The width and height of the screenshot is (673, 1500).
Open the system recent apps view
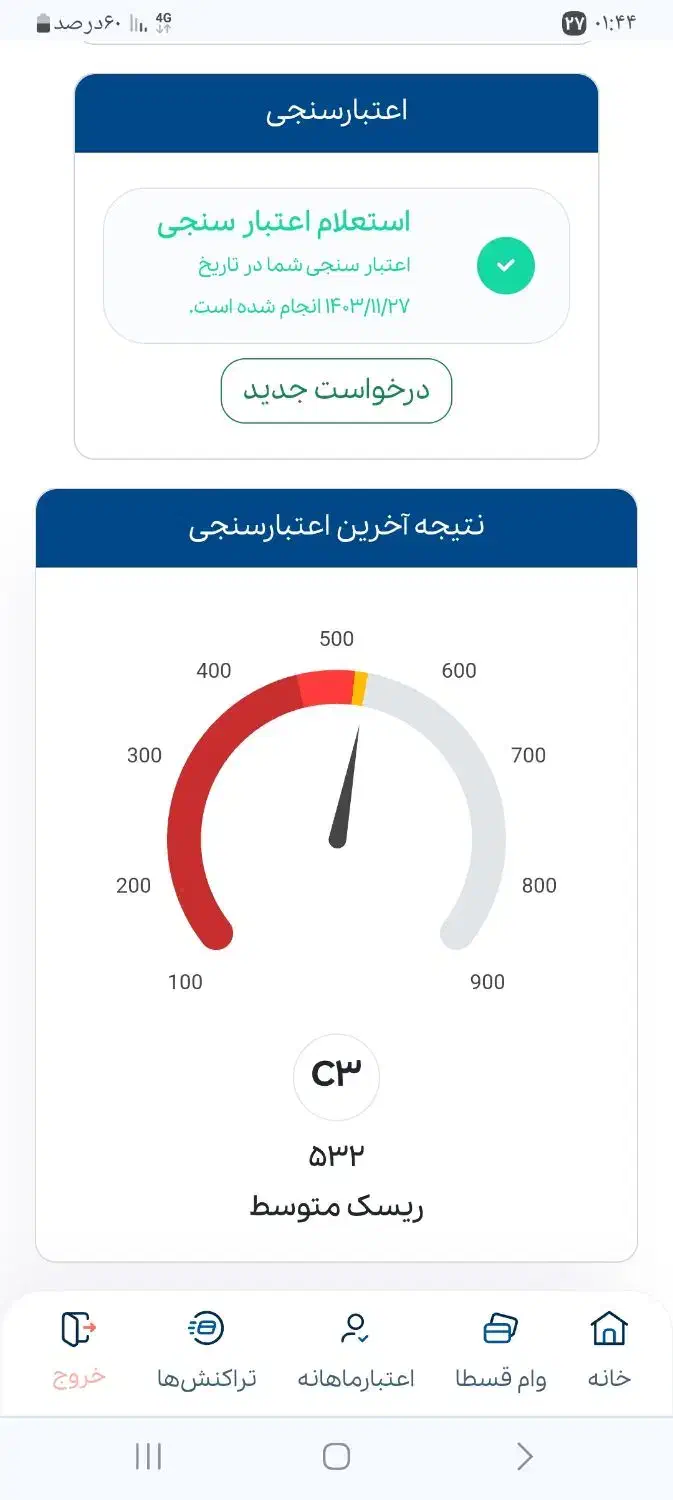point(148,1457)
